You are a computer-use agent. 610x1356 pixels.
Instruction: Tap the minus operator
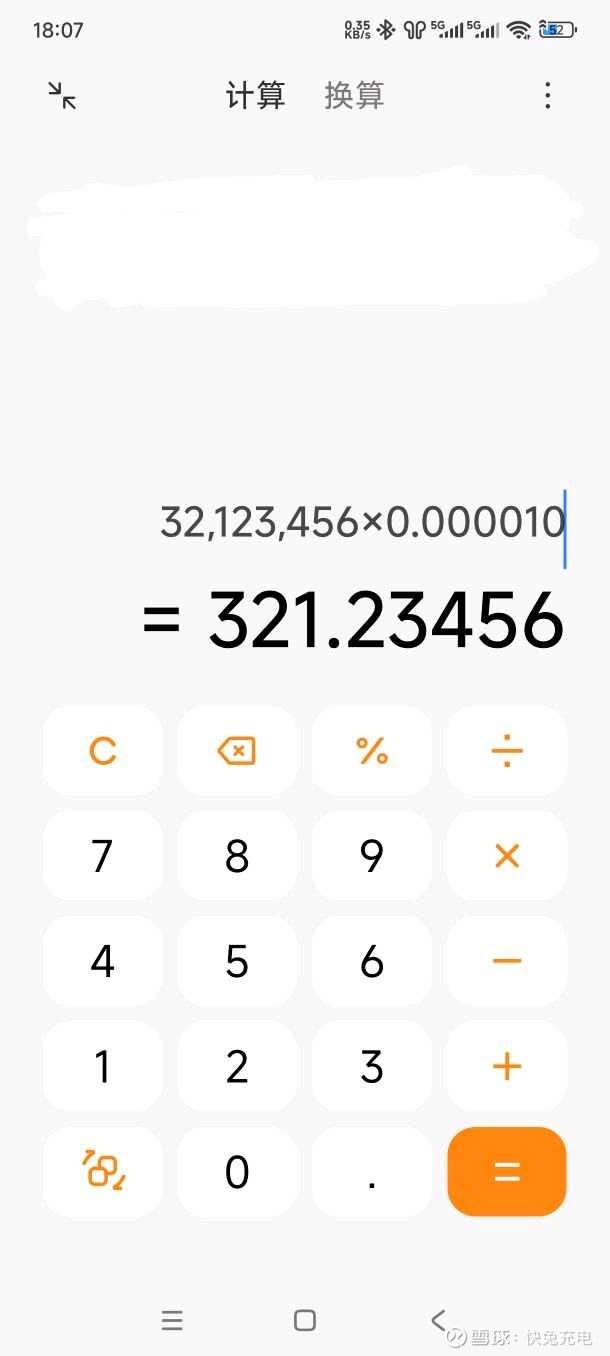tap(507, 961)
